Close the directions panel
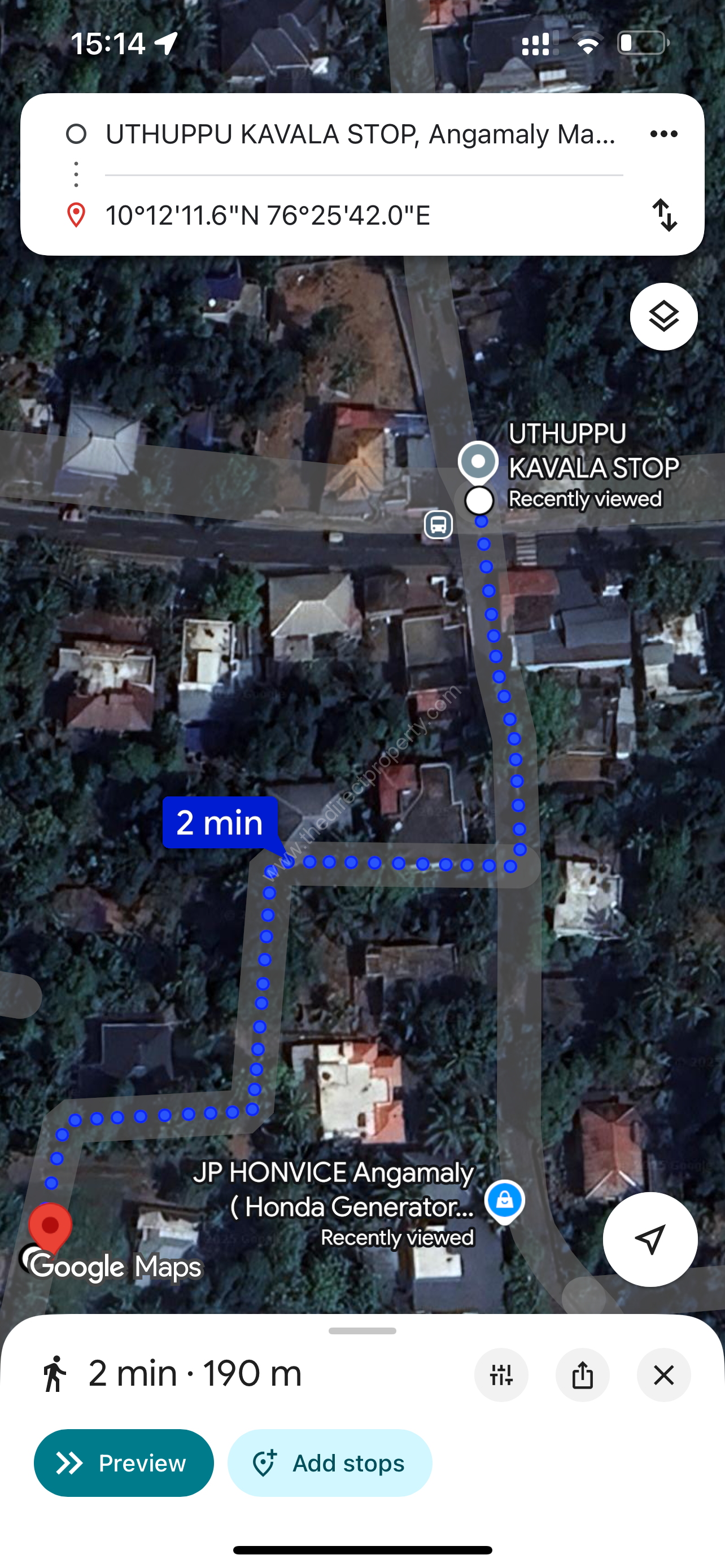The height and width of the screenshot is (1568, 725). pyautogui.click(x=663, y=1374)
